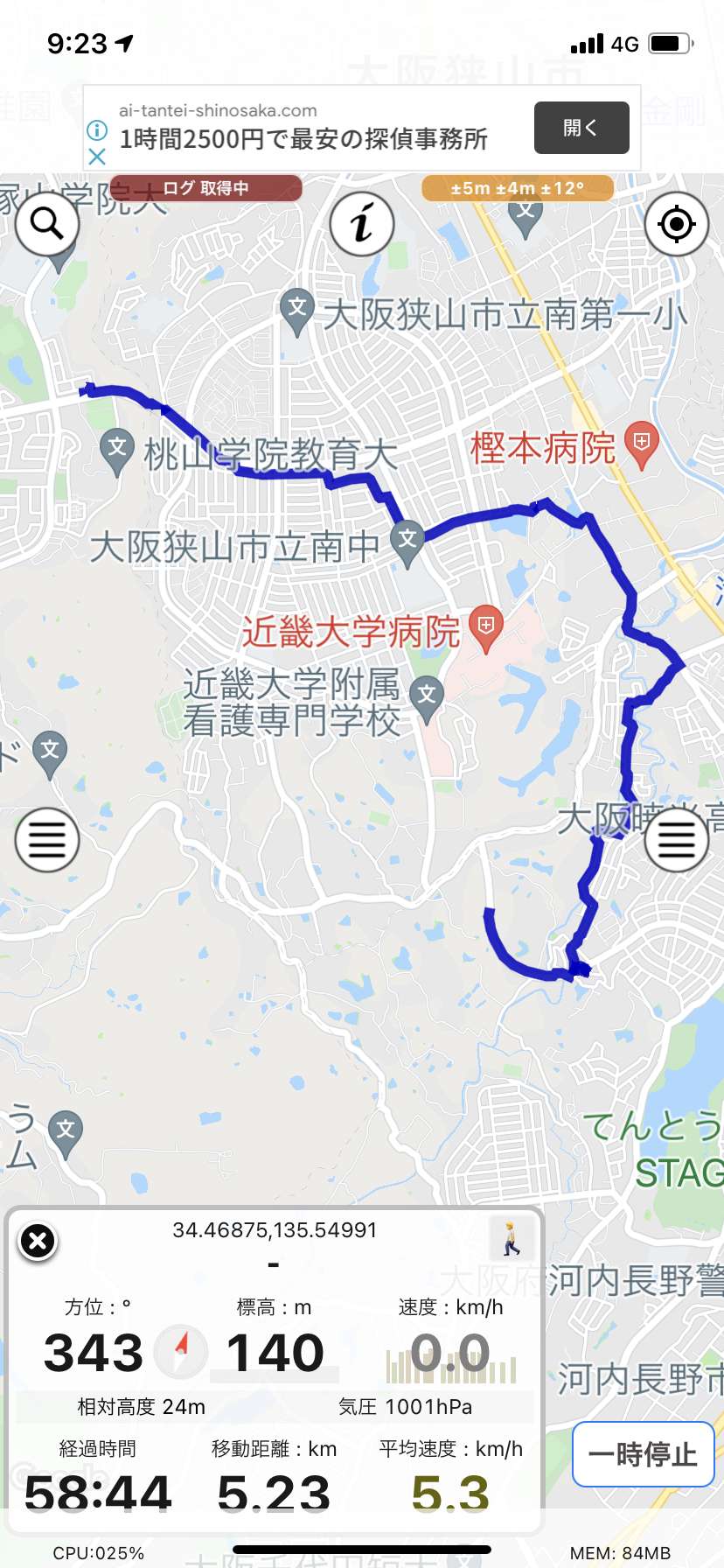Center map on current location
Viewport: 724px width, 1568px height.
click(677, 224)
